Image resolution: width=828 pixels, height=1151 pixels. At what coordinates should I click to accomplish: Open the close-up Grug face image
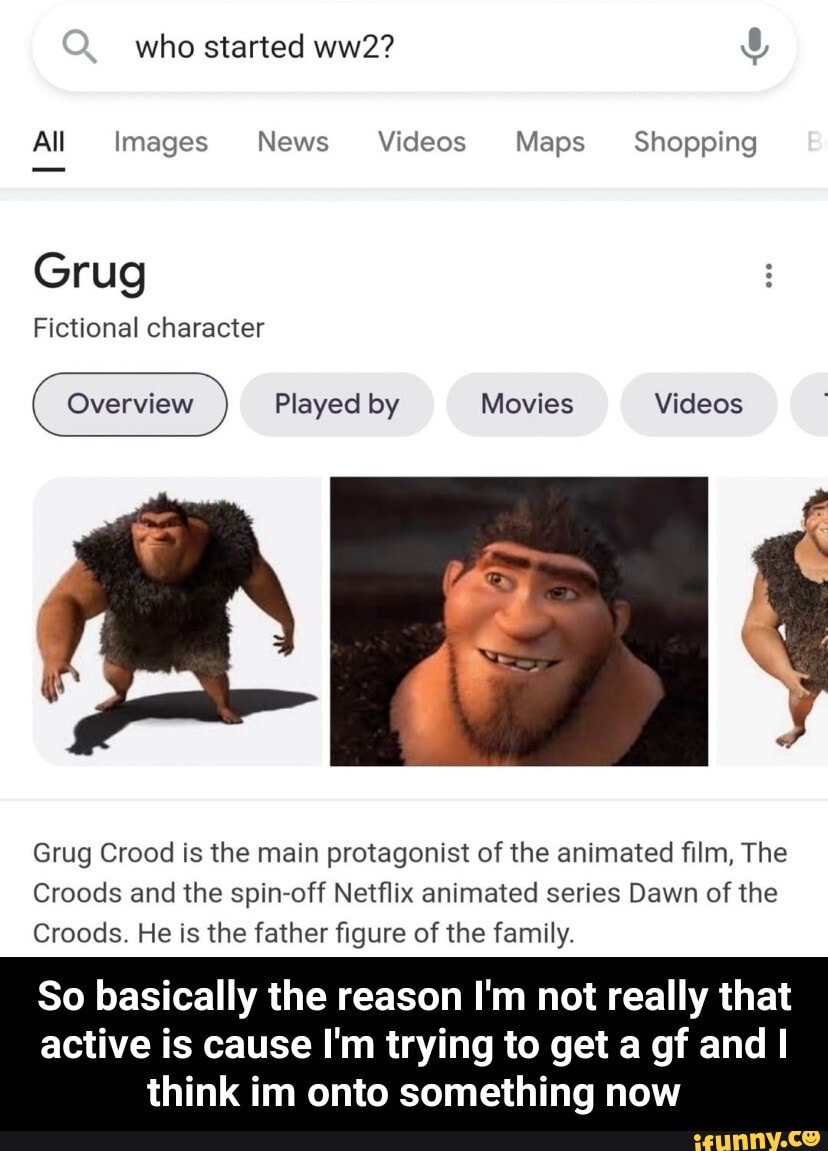pos(518,620)
